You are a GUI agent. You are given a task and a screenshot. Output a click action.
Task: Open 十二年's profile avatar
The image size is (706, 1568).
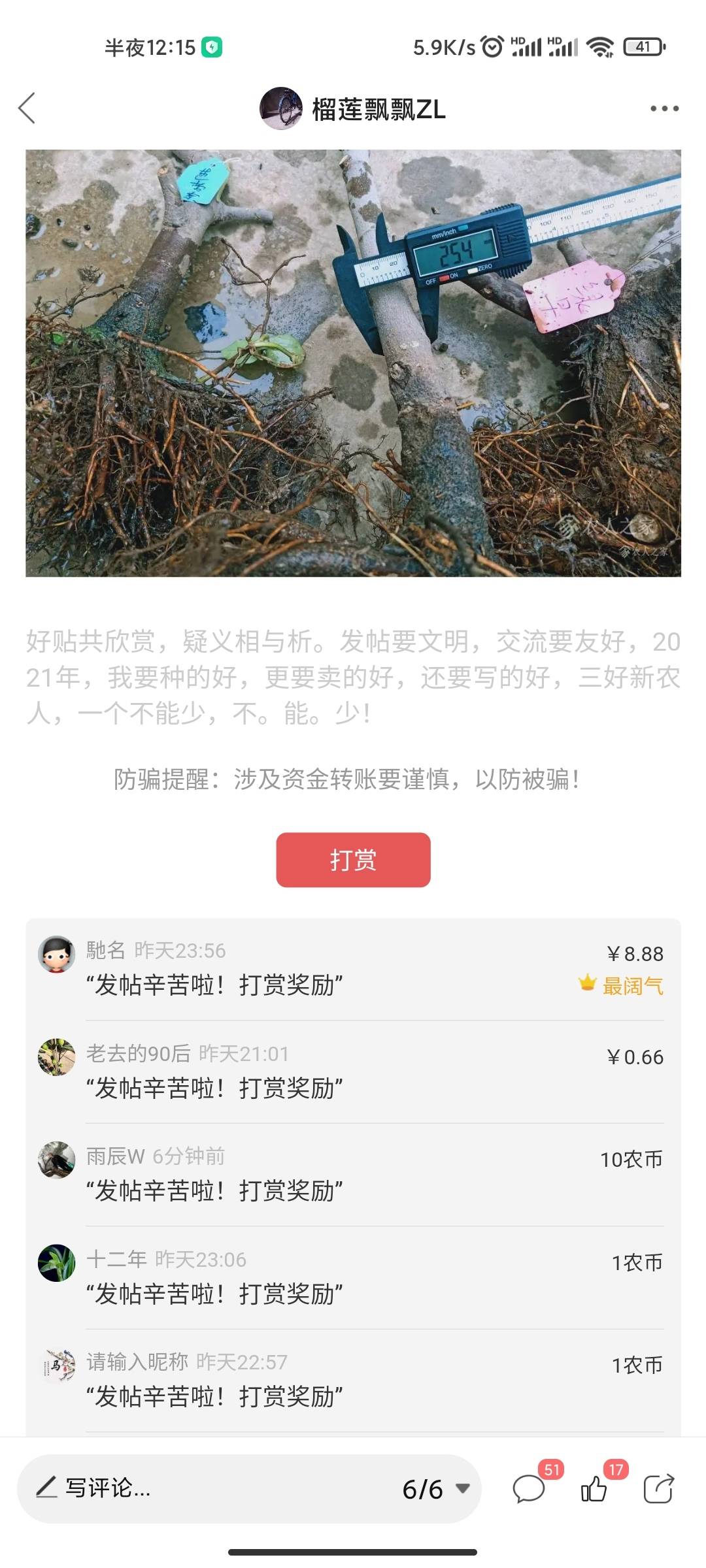56,1262
